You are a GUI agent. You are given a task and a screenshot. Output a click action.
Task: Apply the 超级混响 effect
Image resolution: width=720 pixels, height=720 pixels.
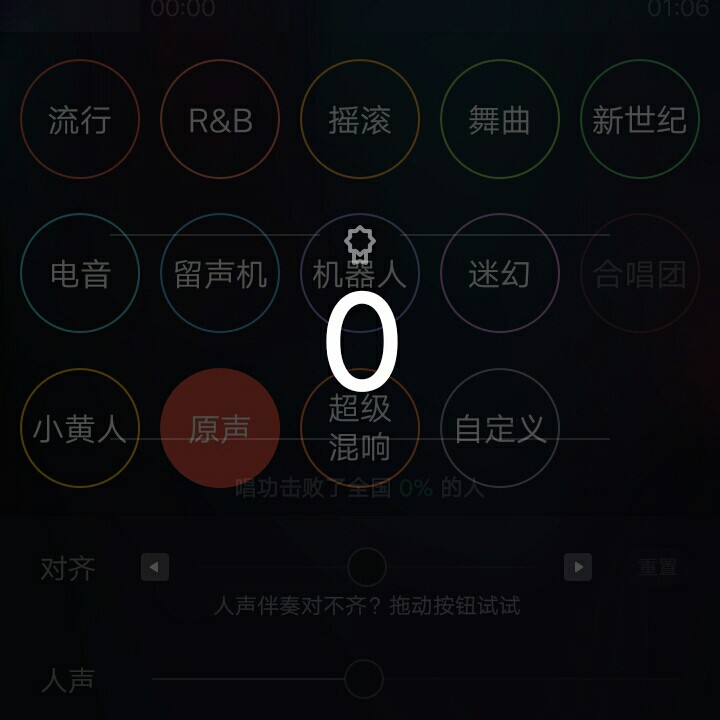pos(360,428)
